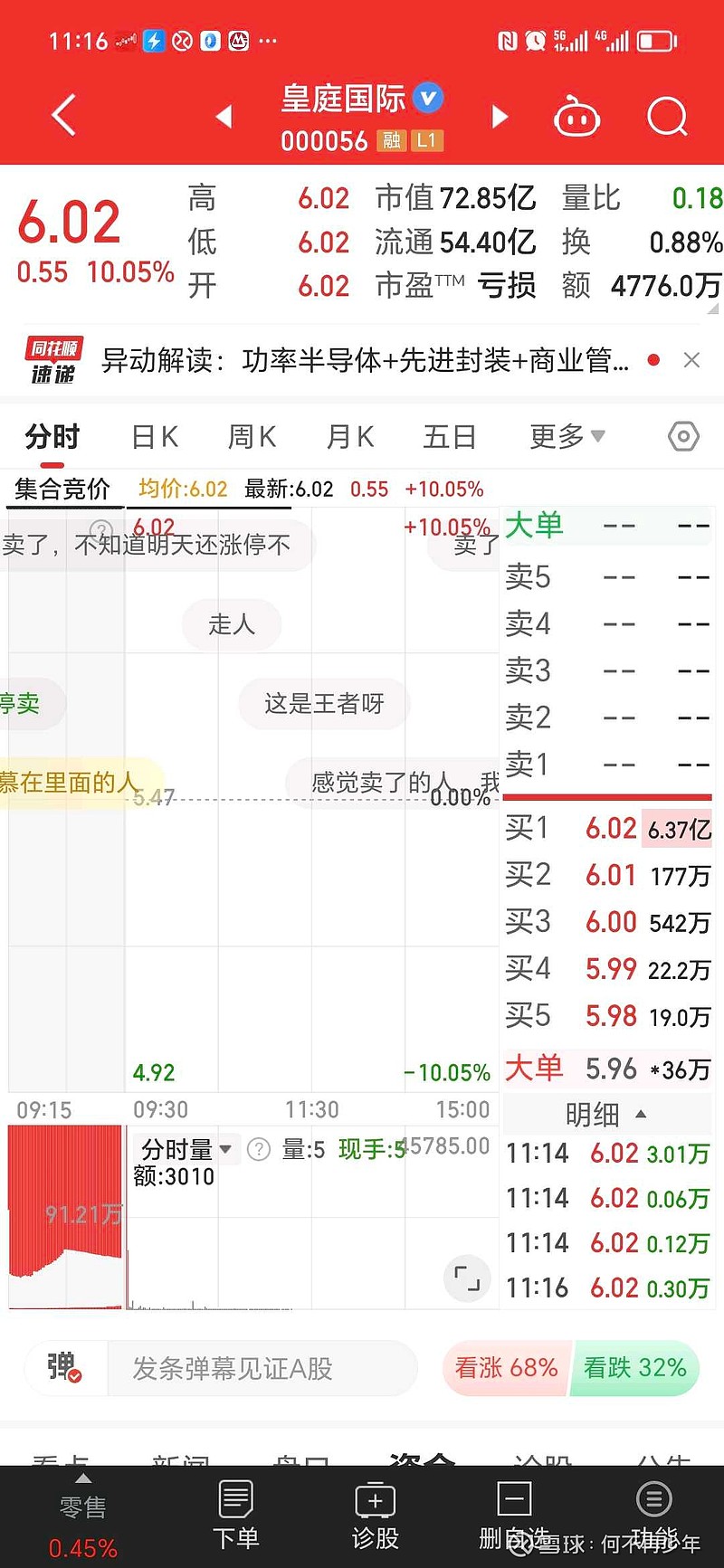Switch to the 周K tab
Screen dimensions: 724x1568
(x=252, y=437)
